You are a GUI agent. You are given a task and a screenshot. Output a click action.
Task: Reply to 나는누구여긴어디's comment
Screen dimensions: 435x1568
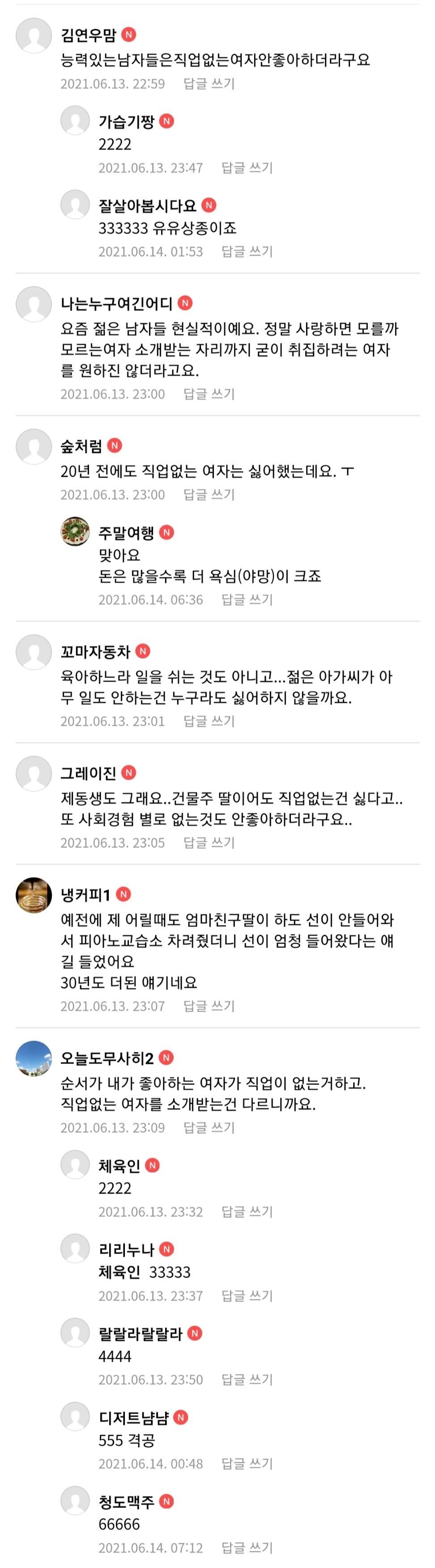[209, 394]
